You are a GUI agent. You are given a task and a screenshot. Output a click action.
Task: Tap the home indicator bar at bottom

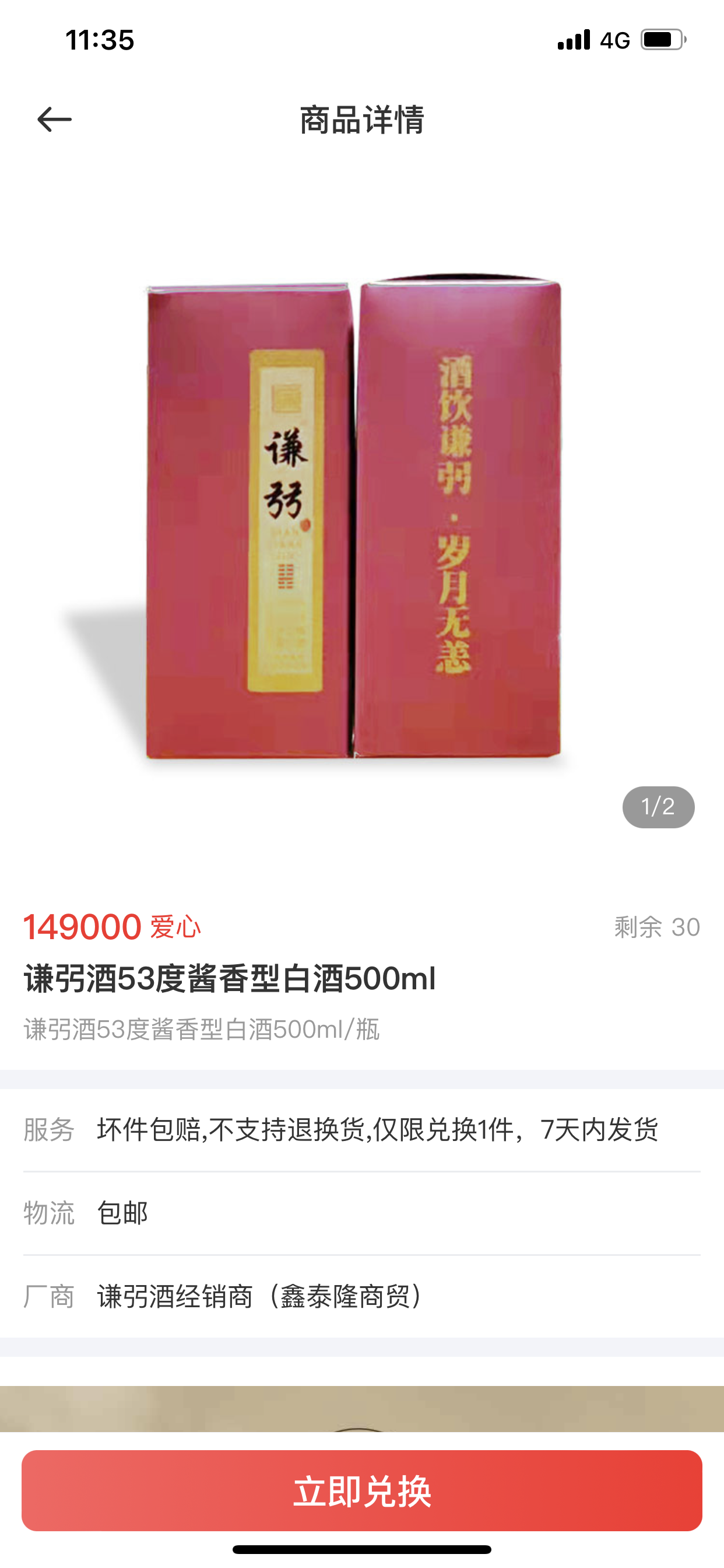pos(362,1549)
